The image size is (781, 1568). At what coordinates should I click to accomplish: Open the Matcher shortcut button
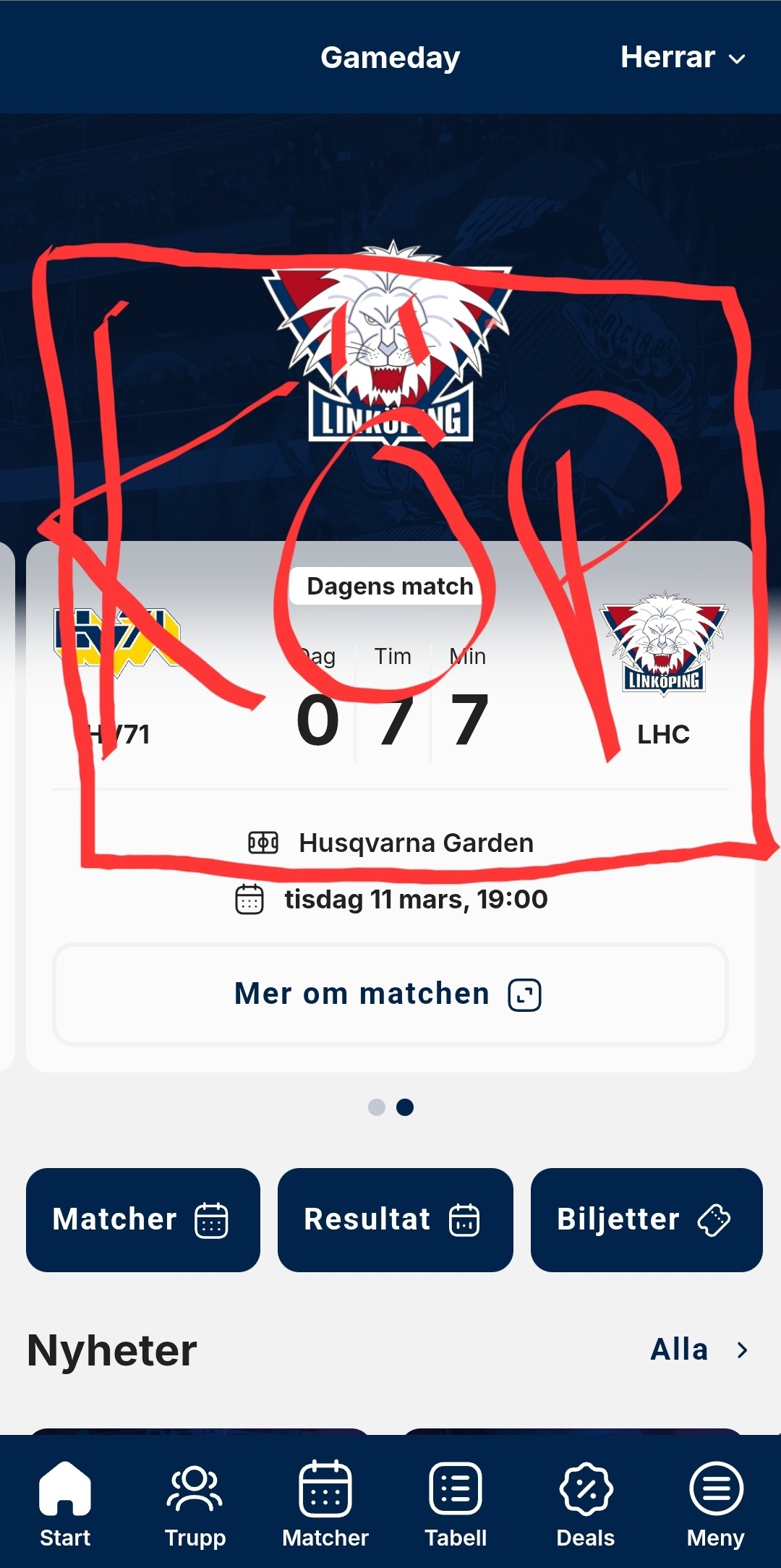[x=142, y=1219]
